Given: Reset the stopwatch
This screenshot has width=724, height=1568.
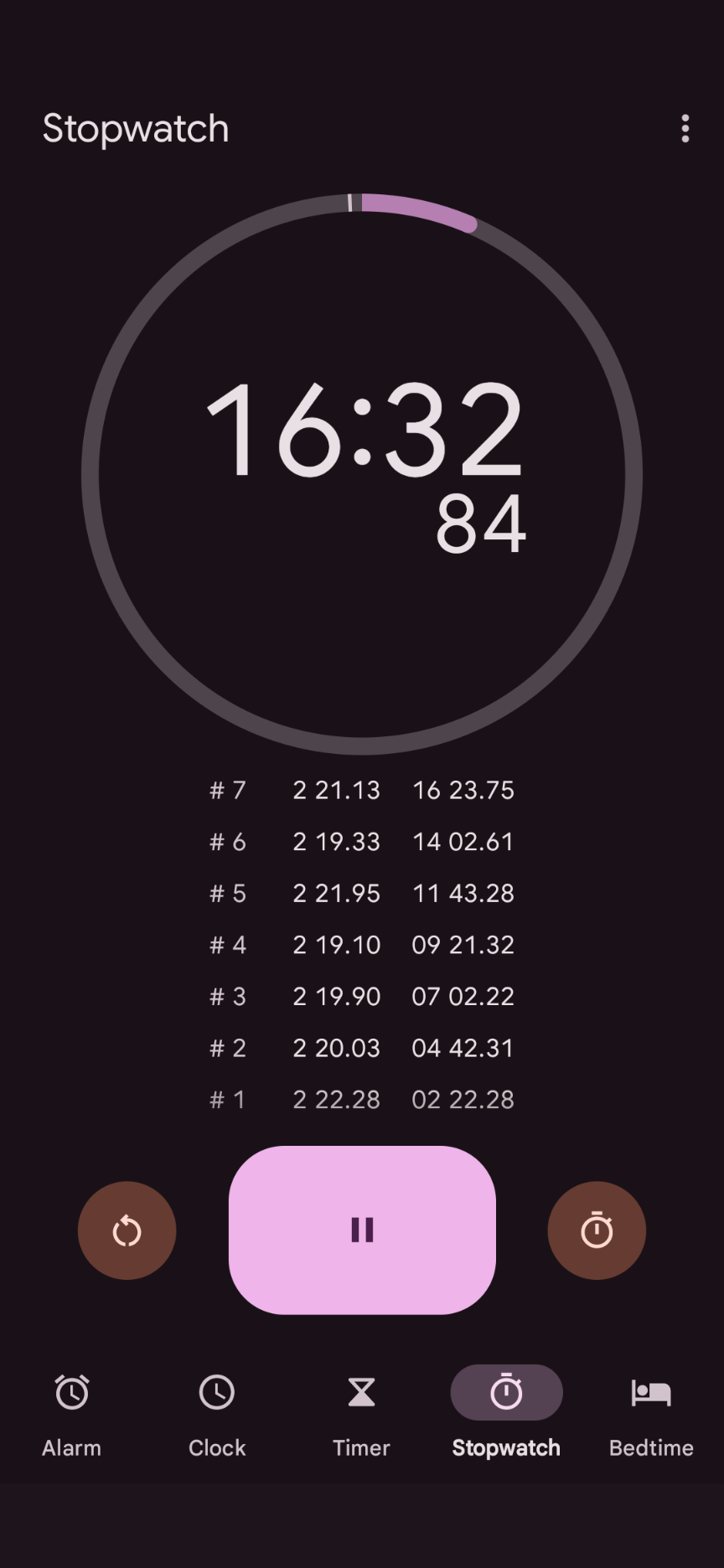Looking at the screenshot, I should [x=127, y=1230].
